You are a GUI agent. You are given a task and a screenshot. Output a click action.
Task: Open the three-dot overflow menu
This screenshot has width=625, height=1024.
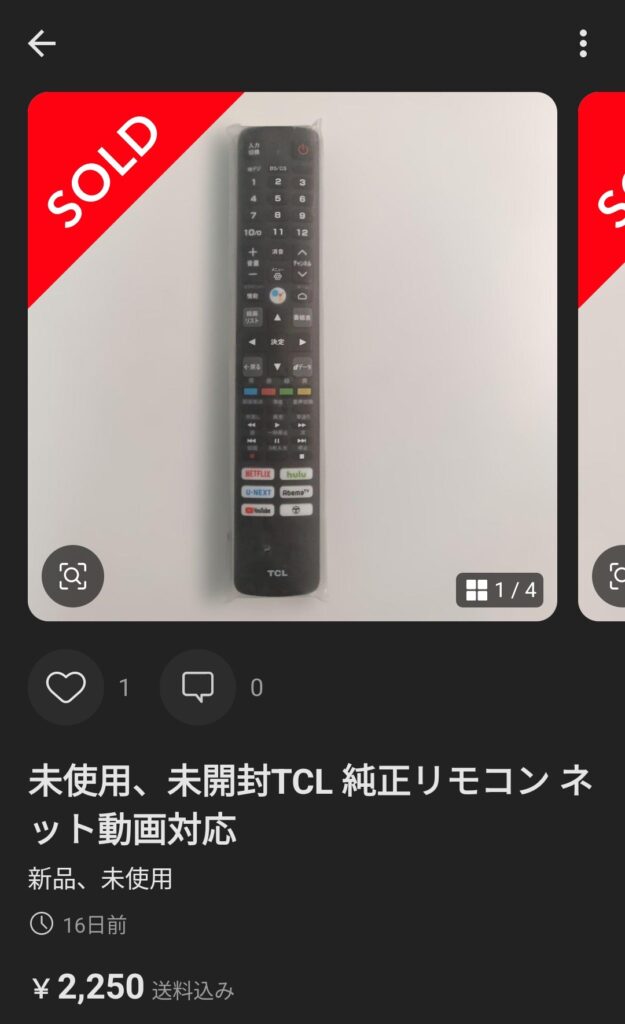coord(583,43)
